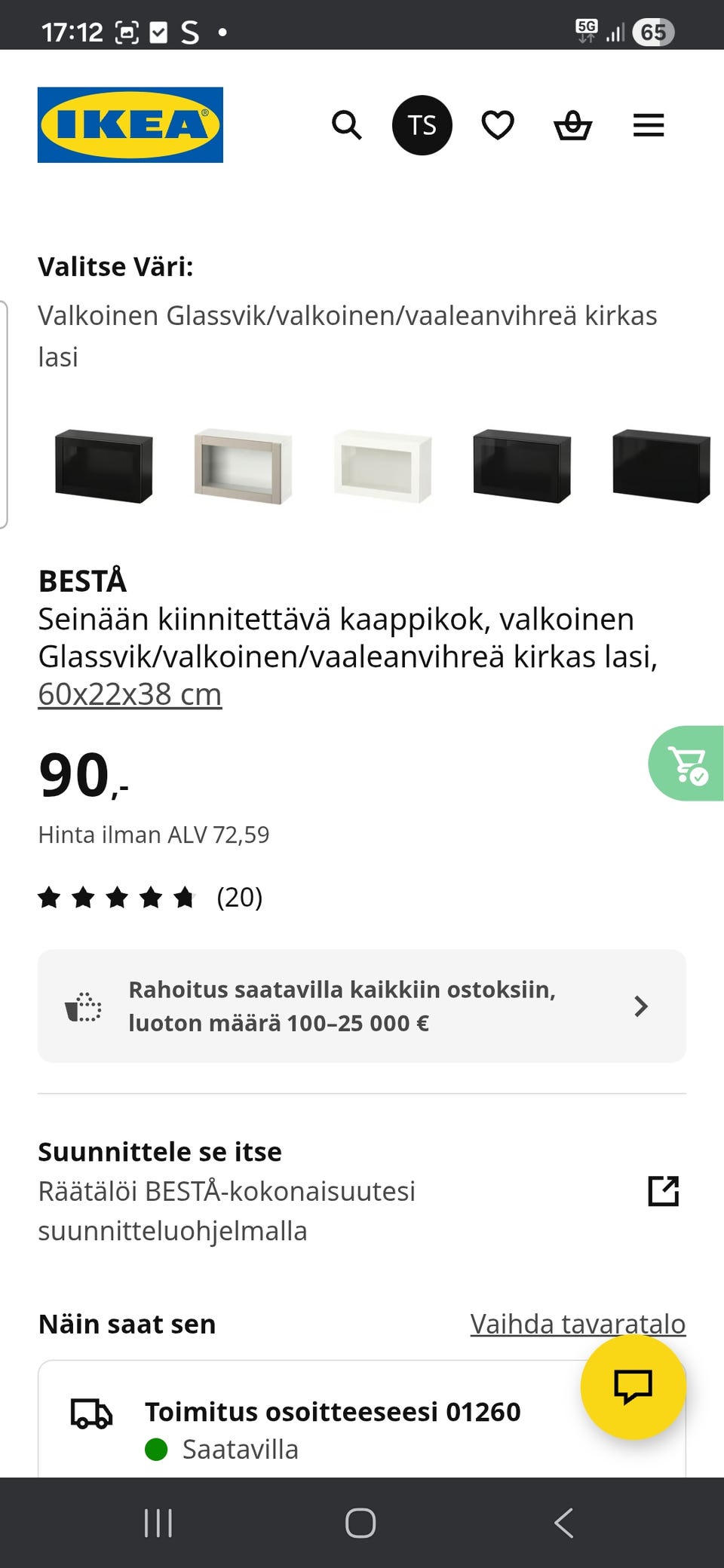Select the white frame with beige glass variant
The width and height of the screenshot is (724, 1568).
(245, 464)
